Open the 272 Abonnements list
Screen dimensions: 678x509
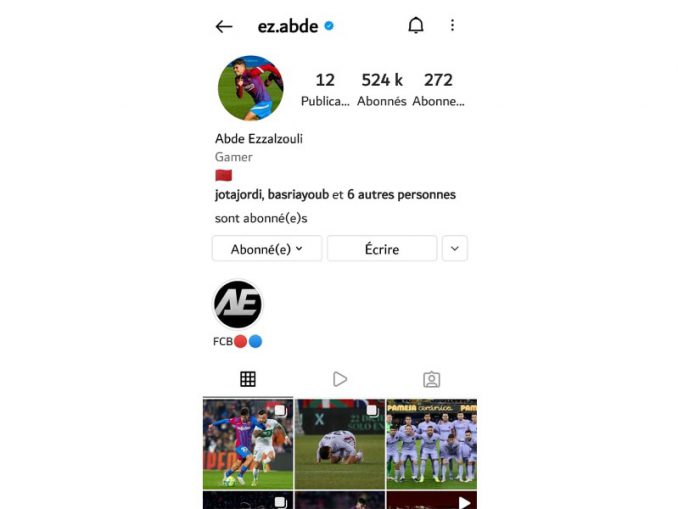[x=438, y=89]
